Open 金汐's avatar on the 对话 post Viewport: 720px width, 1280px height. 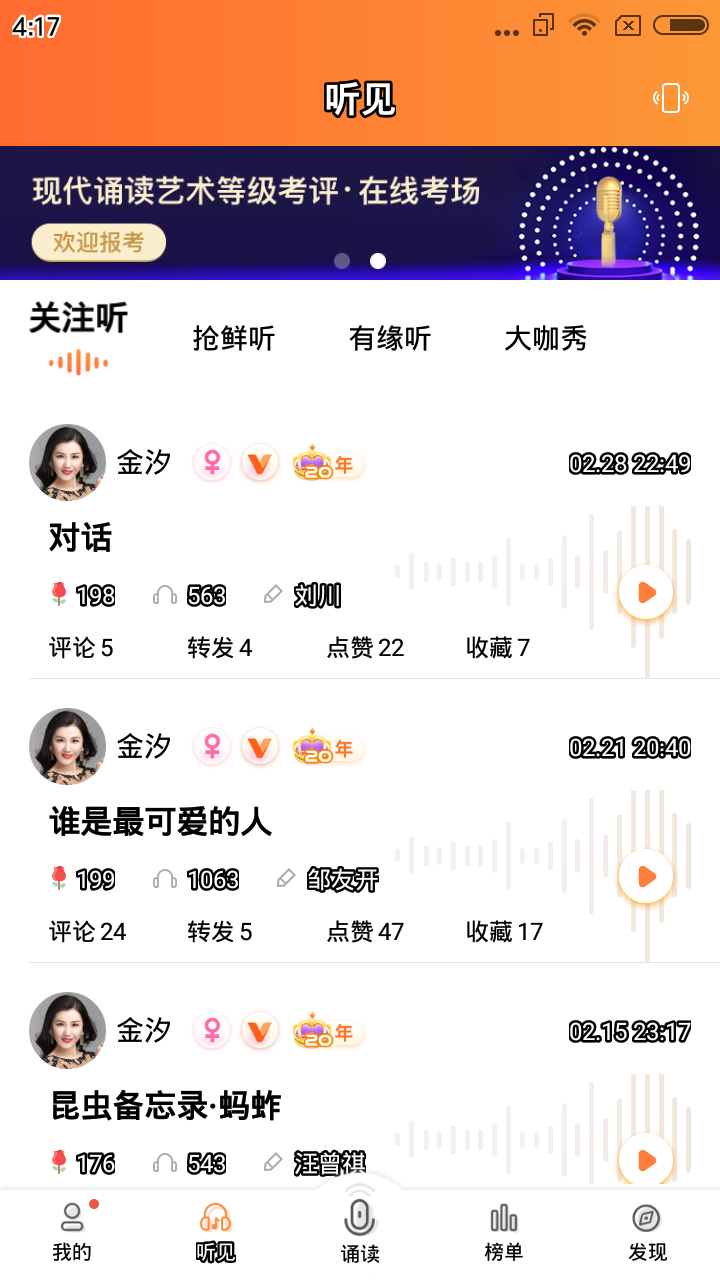pyautogui.click(x=67, y=462)
